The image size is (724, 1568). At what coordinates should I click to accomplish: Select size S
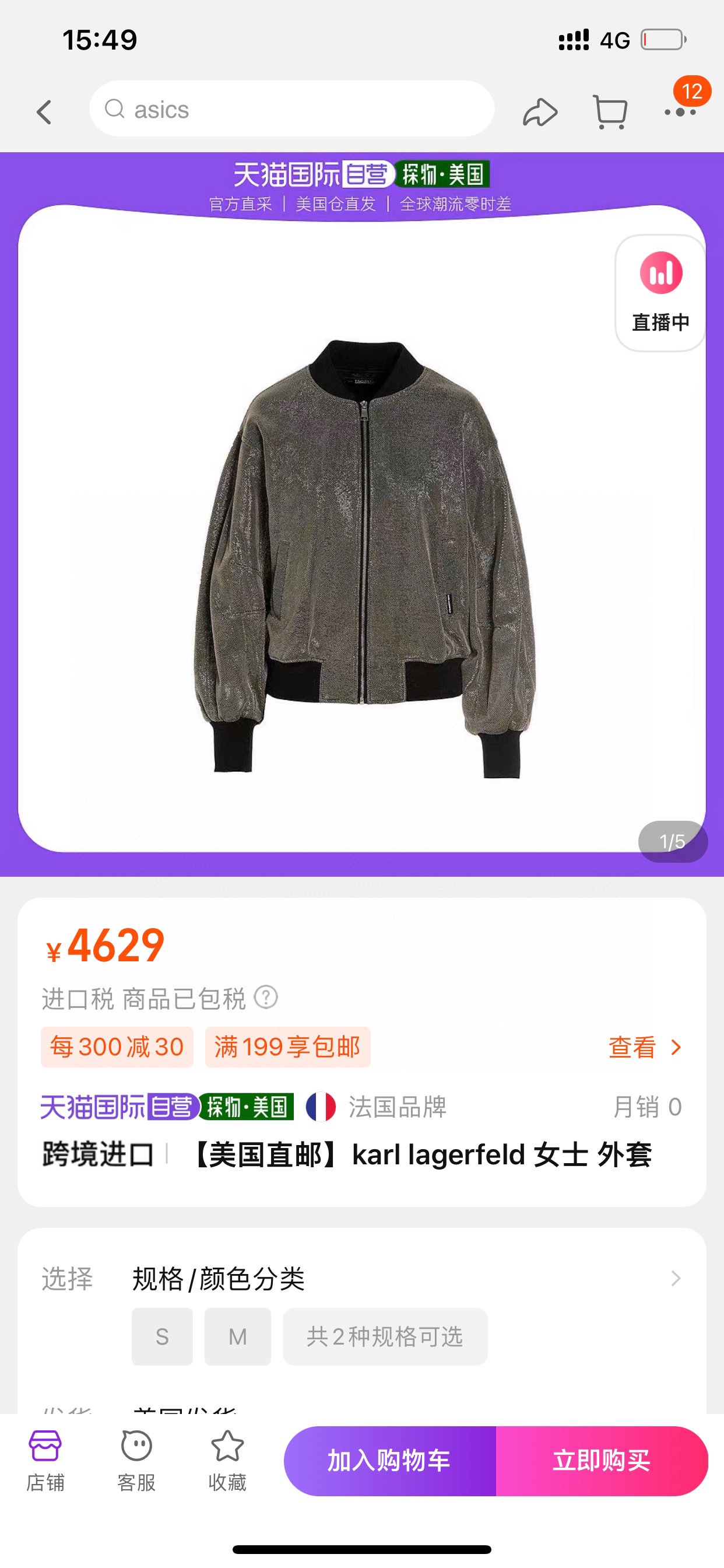click(162, 1336)
